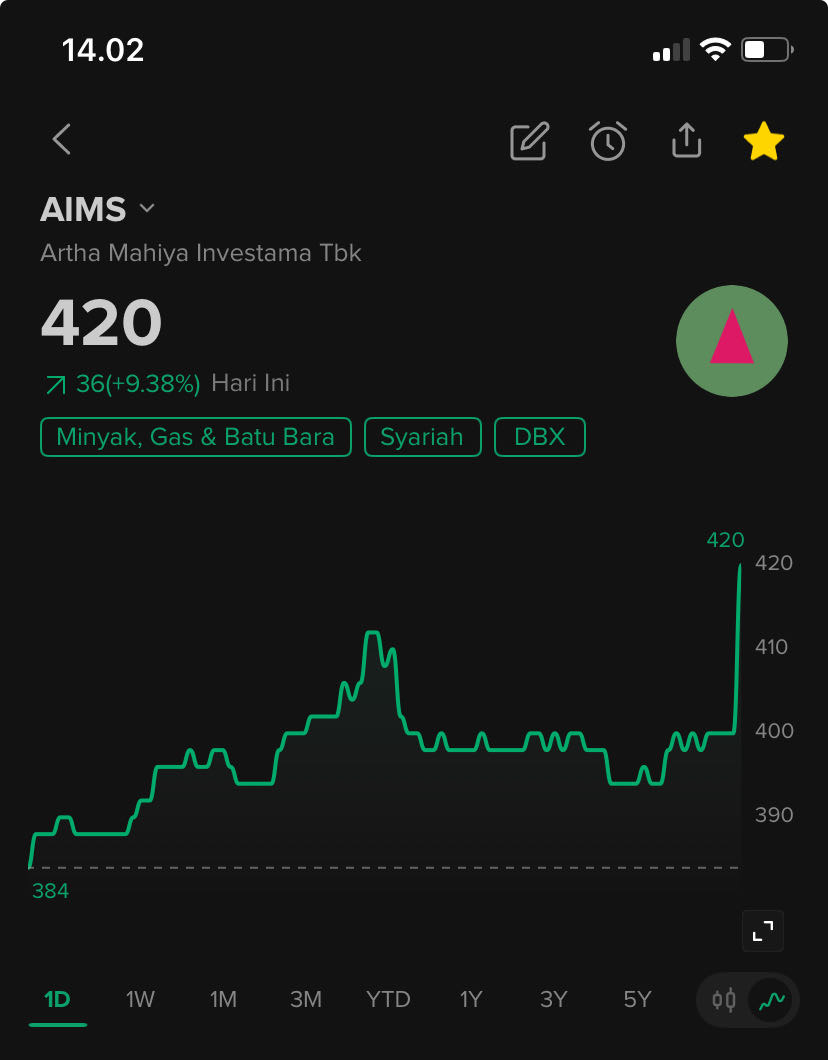
Task: Expand the chart to fullscreen
Action: click(763, 931)
